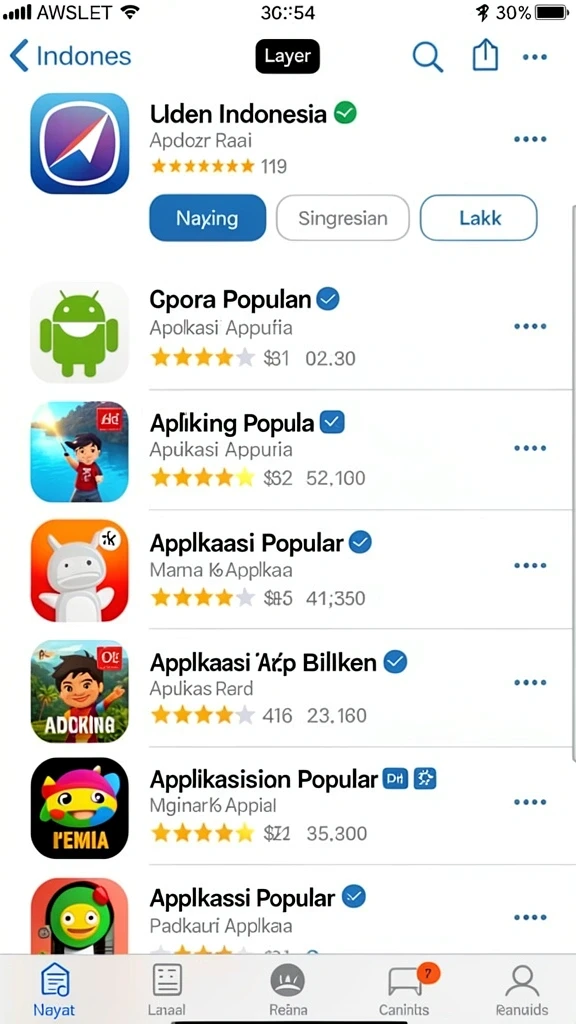This screenshot has width=576, height=1024.
Task: Select the Singresian chip
Action: click(x=343, y=218)
